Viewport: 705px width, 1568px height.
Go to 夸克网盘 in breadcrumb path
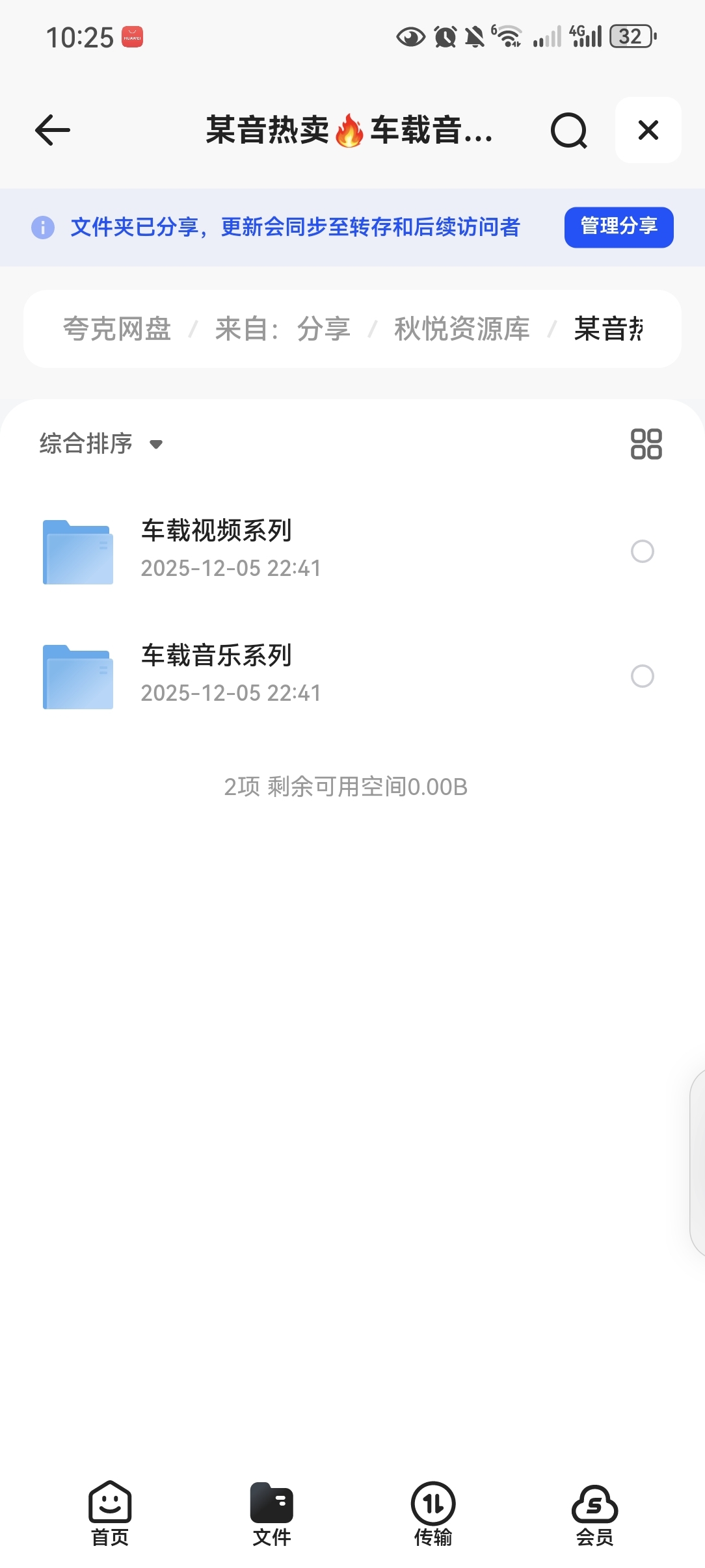click(x=117, y=329)
